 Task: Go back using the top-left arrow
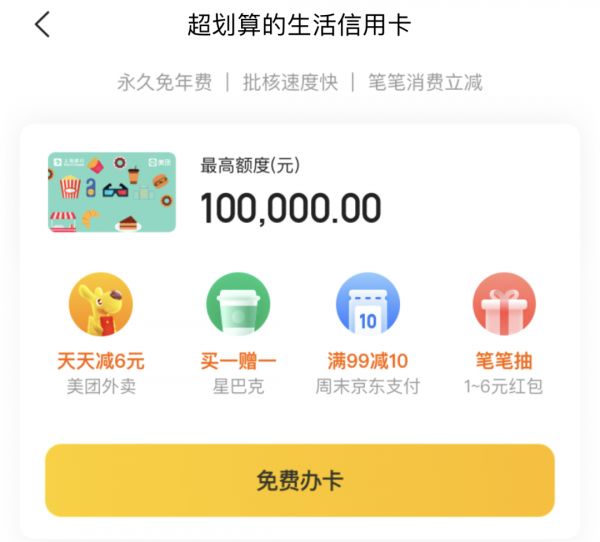tap(42, 25)
